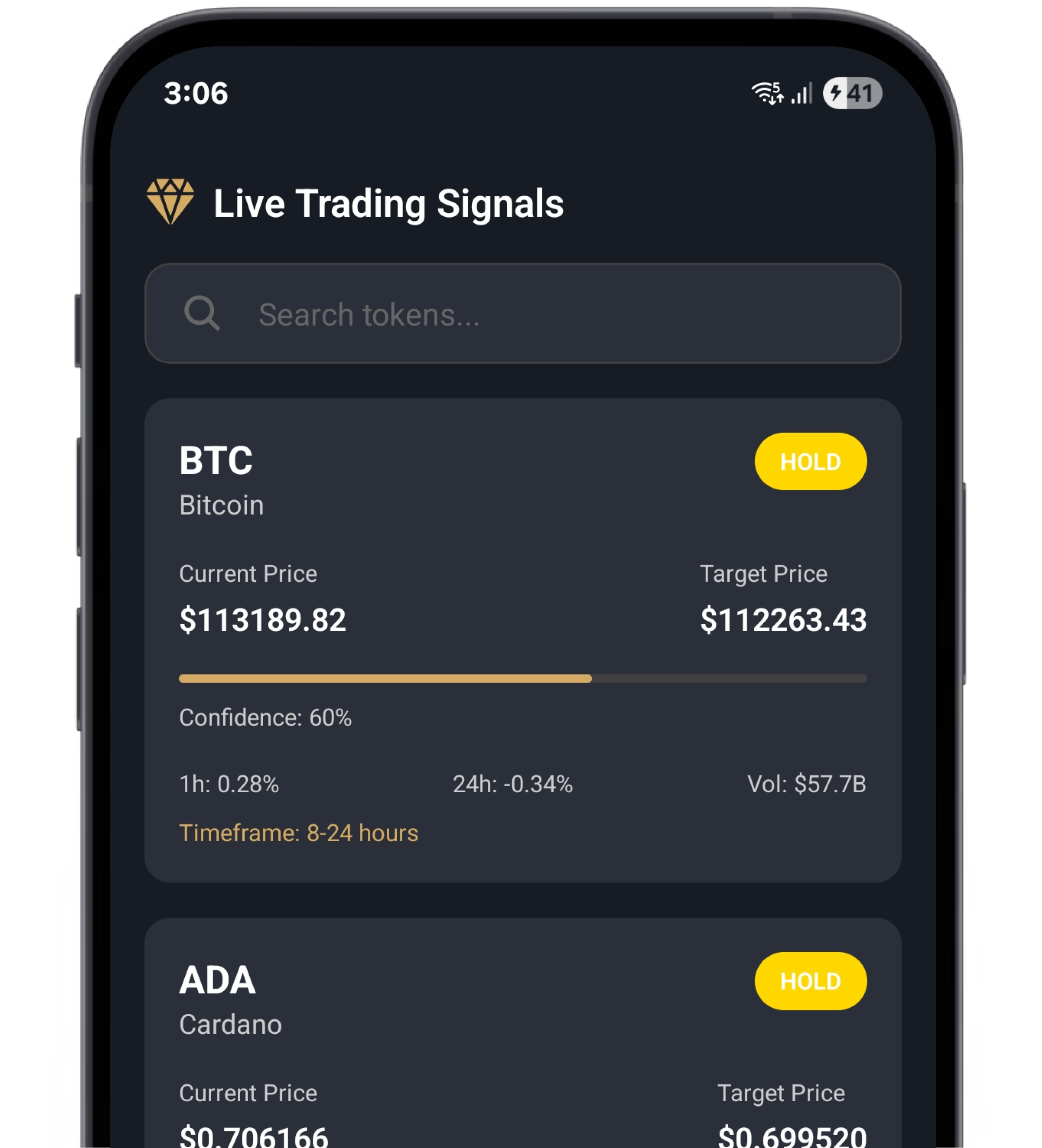1042x1148 pixels.
Task: Click the charging bolt icon on battery
Action: click(x=835, y=93)
